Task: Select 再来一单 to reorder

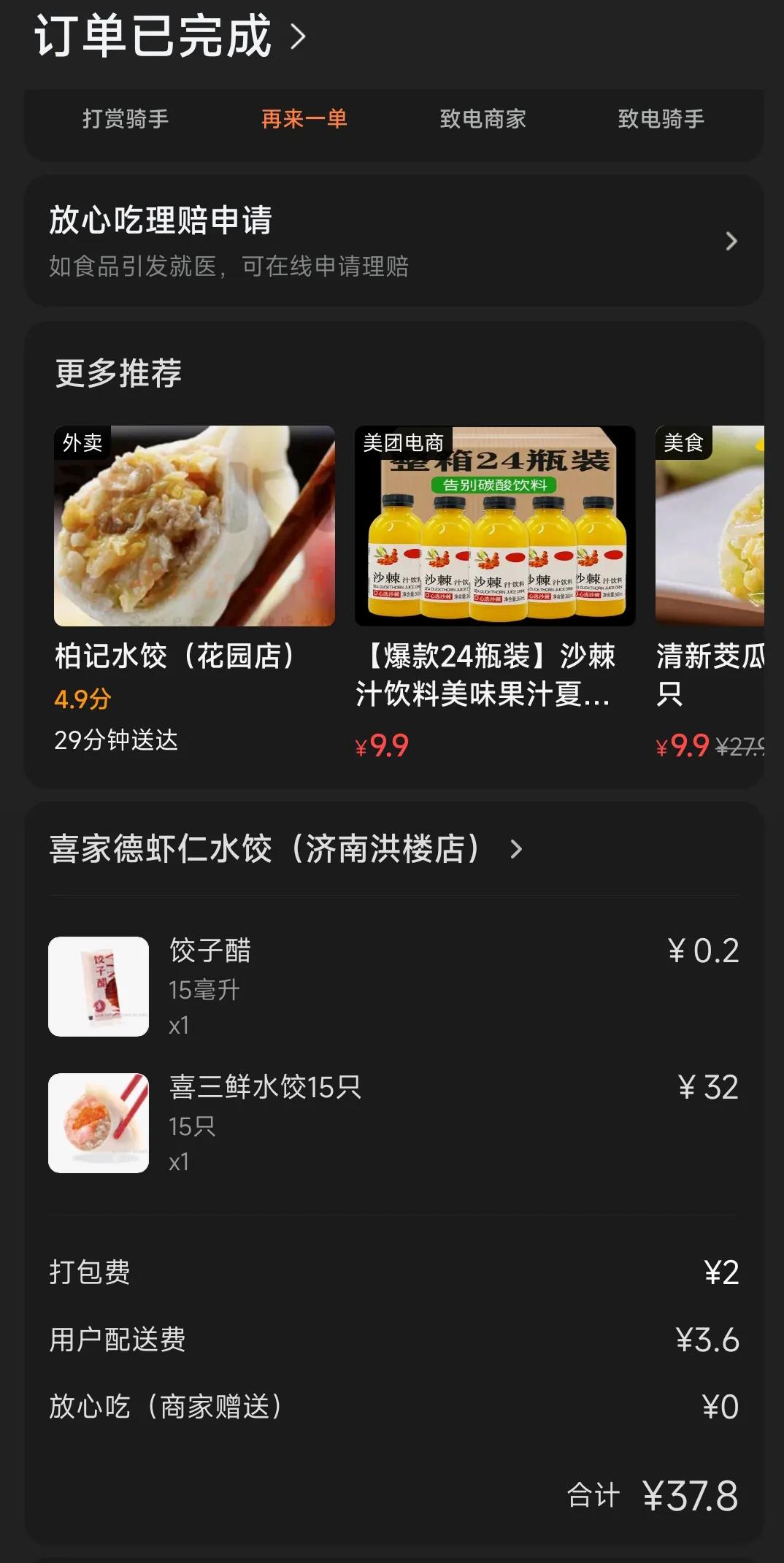Action: click(303, 120)
